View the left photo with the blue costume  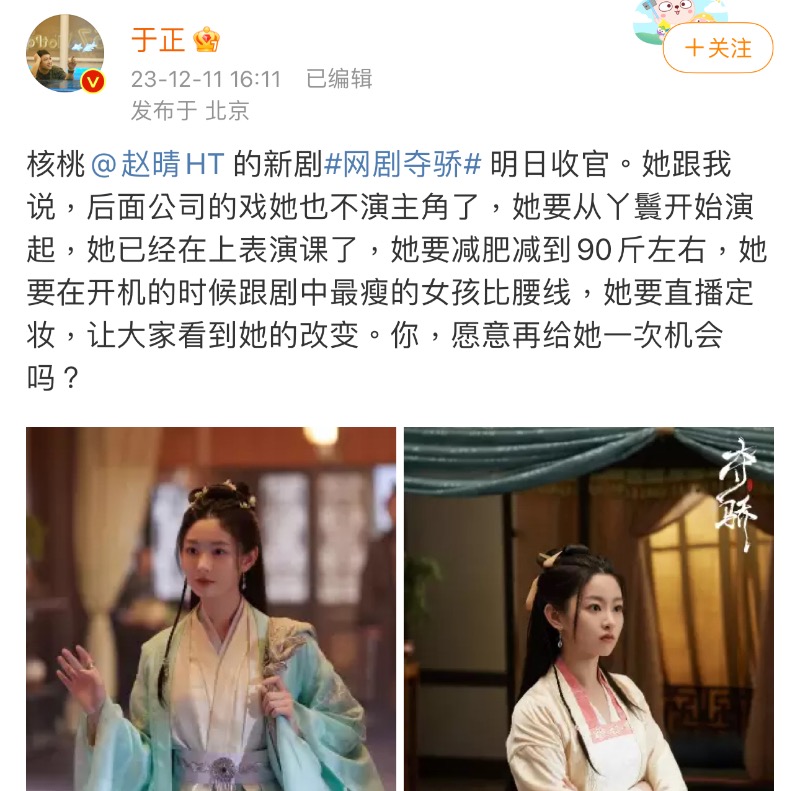click(x=211, y=608)
